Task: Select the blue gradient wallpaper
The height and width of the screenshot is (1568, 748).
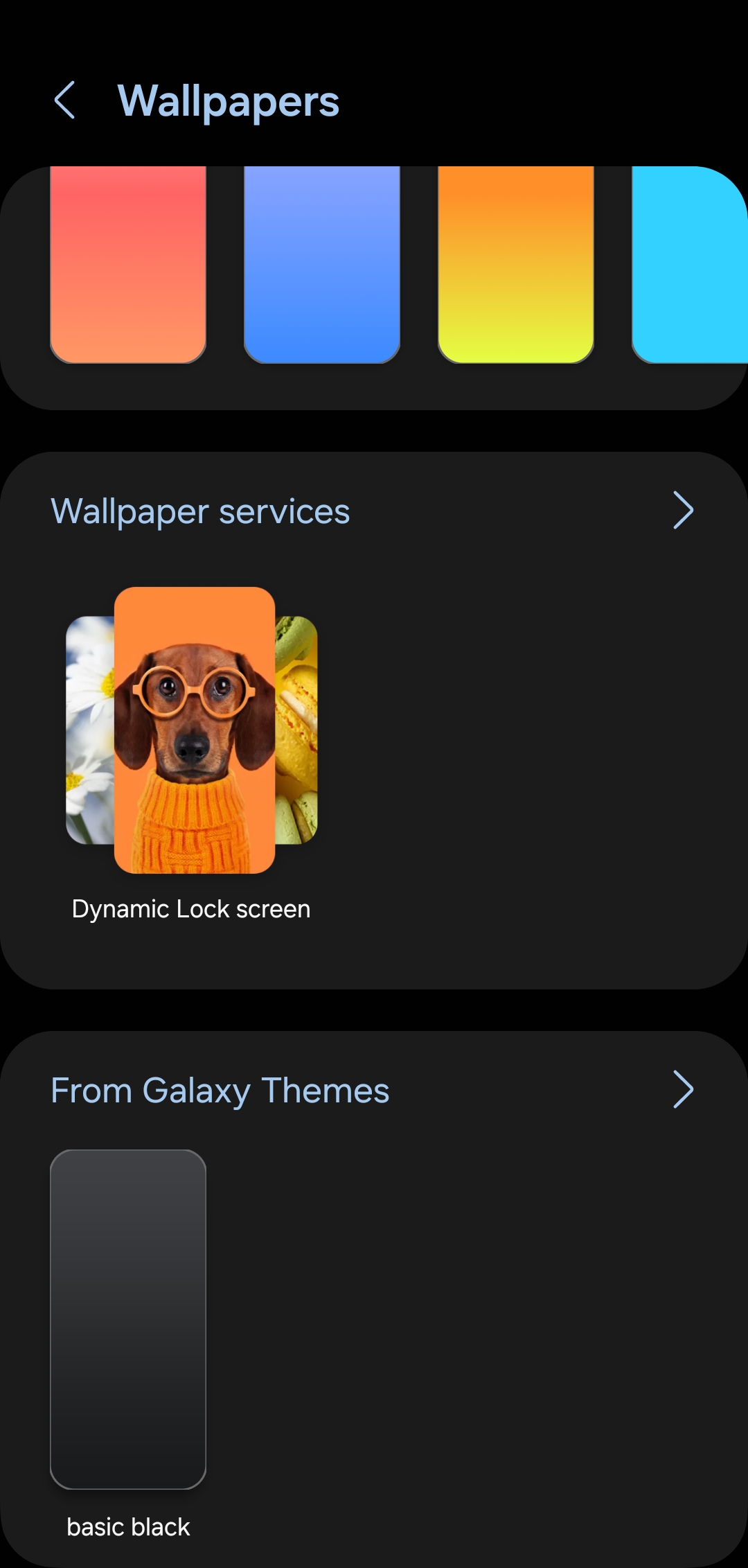Action: point(322,265)
